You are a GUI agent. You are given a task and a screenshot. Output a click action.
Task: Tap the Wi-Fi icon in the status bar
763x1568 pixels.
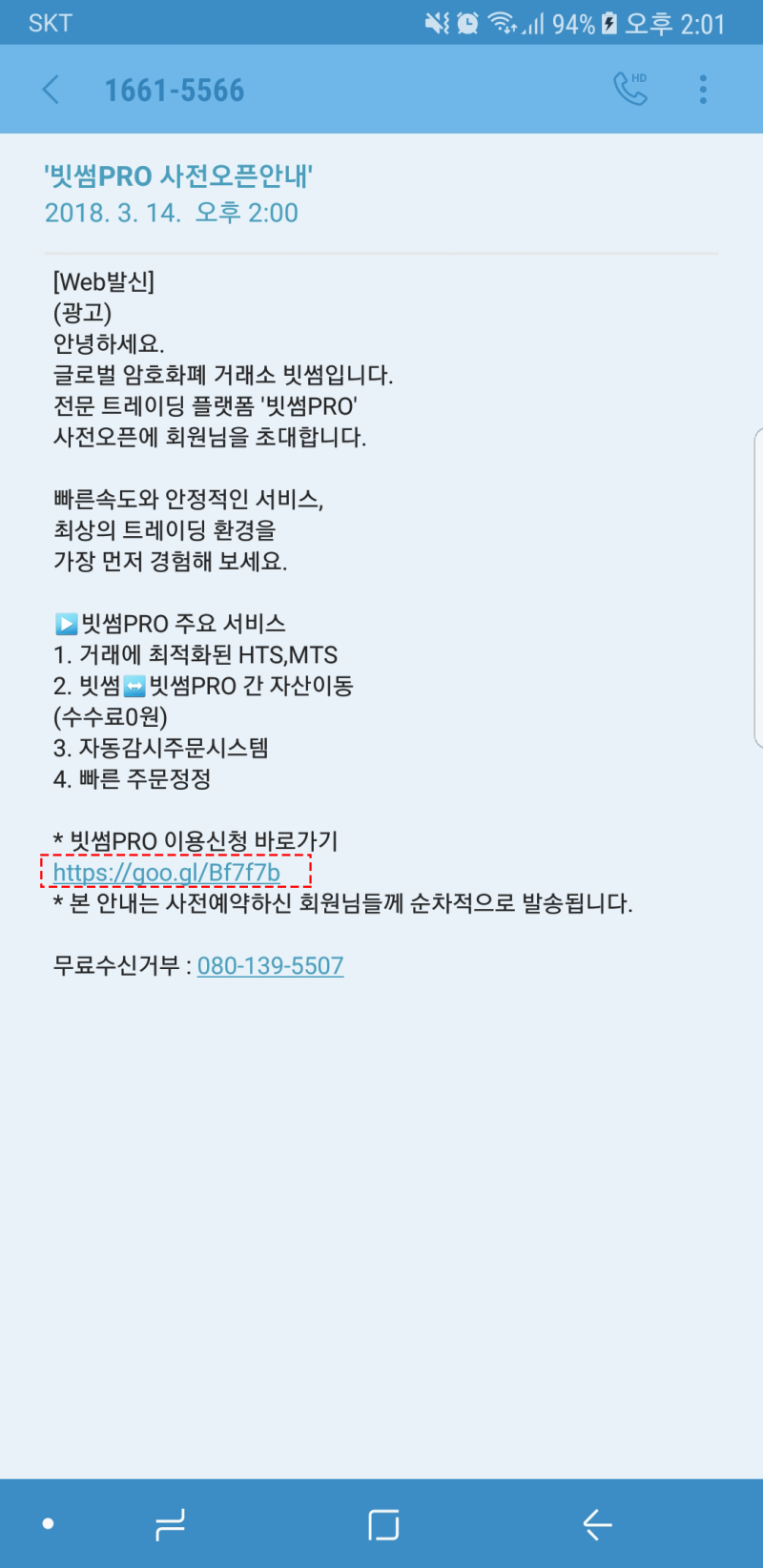pos(503,22)
